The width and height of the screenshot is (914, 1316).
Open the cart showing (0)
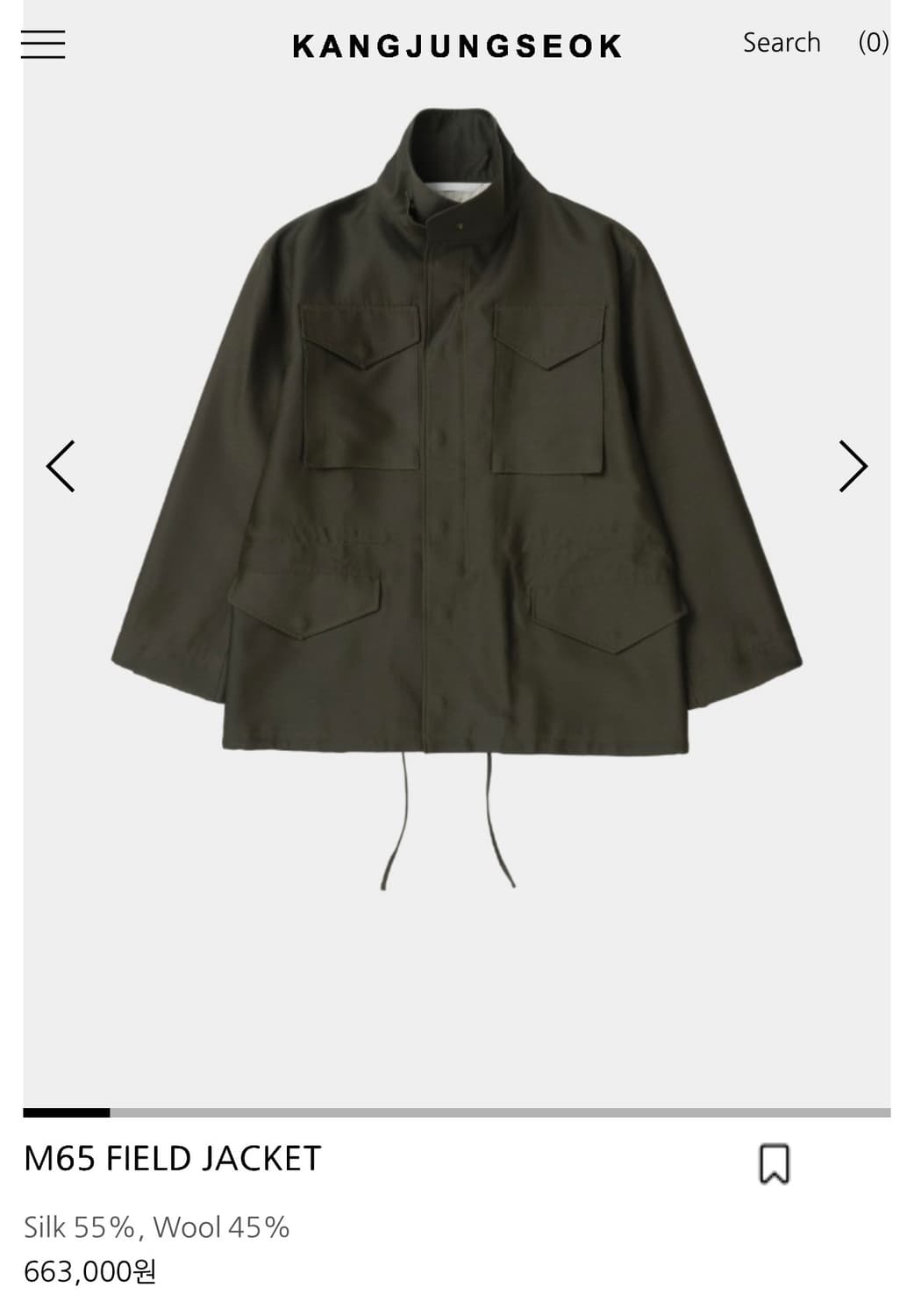(x=873, y=42)
